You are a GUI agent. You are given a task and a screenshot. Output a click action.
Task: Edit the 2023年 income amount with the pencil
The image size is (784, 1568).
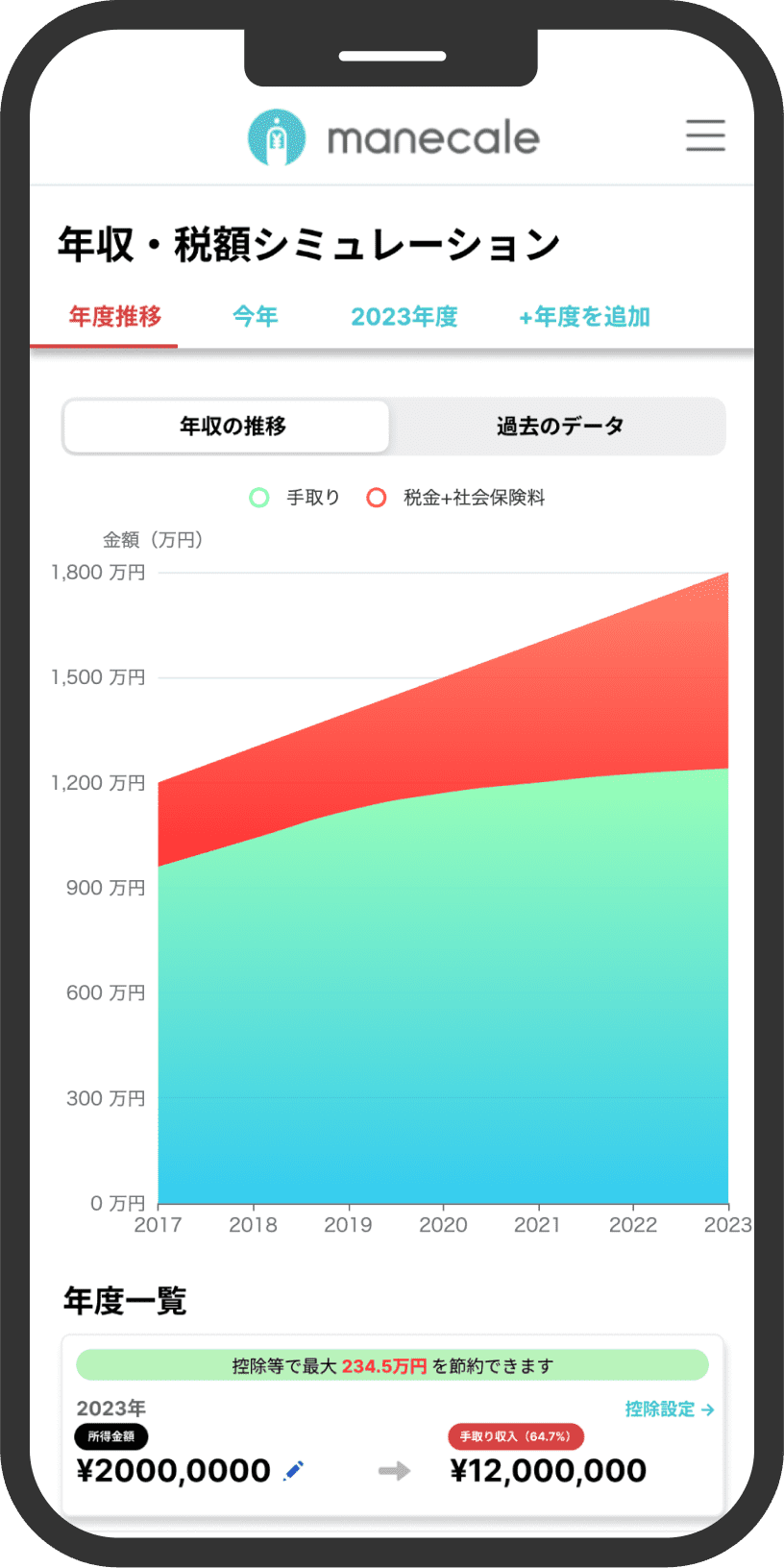tap(294, 1470)
